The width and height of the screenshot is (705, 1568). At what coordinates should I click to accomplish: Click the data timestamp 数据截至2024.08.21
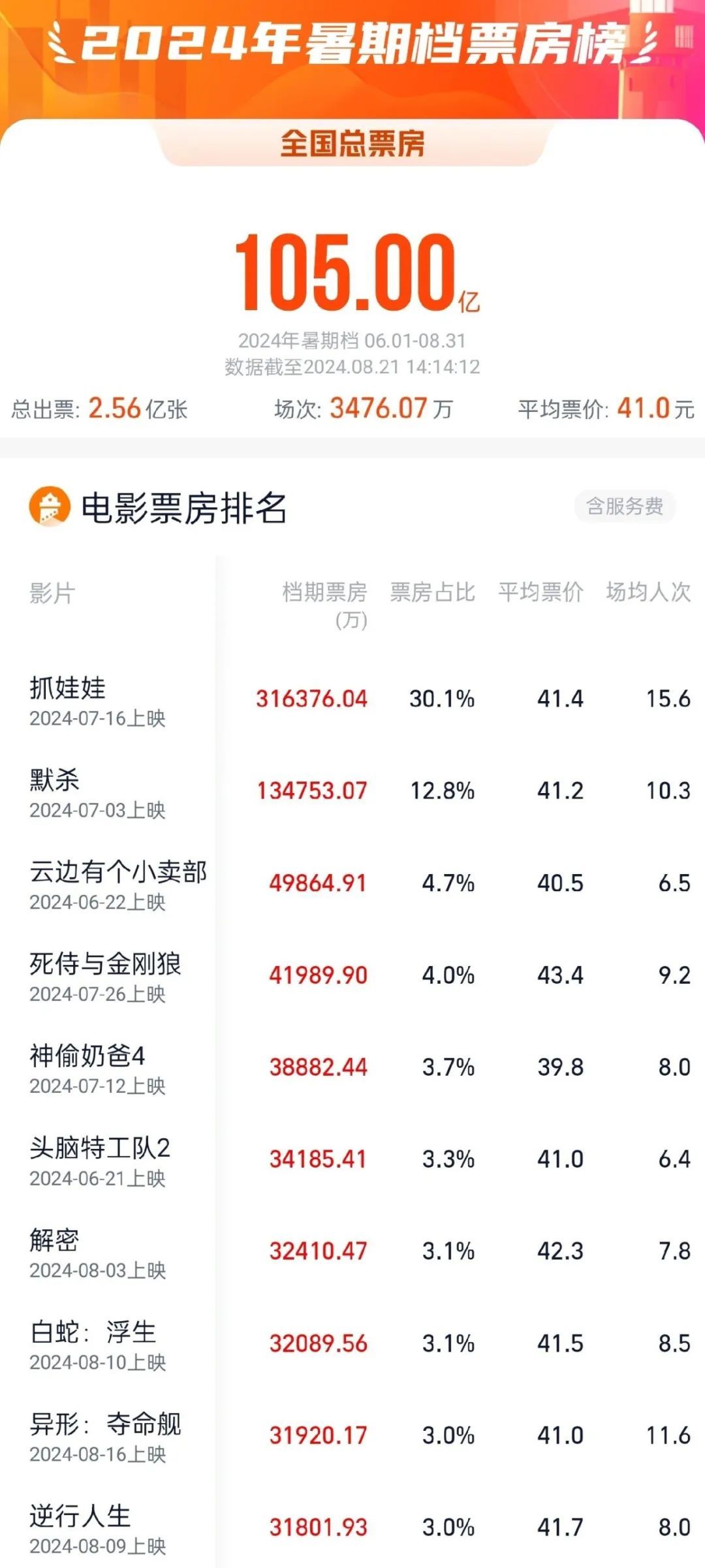pos(352,366)
